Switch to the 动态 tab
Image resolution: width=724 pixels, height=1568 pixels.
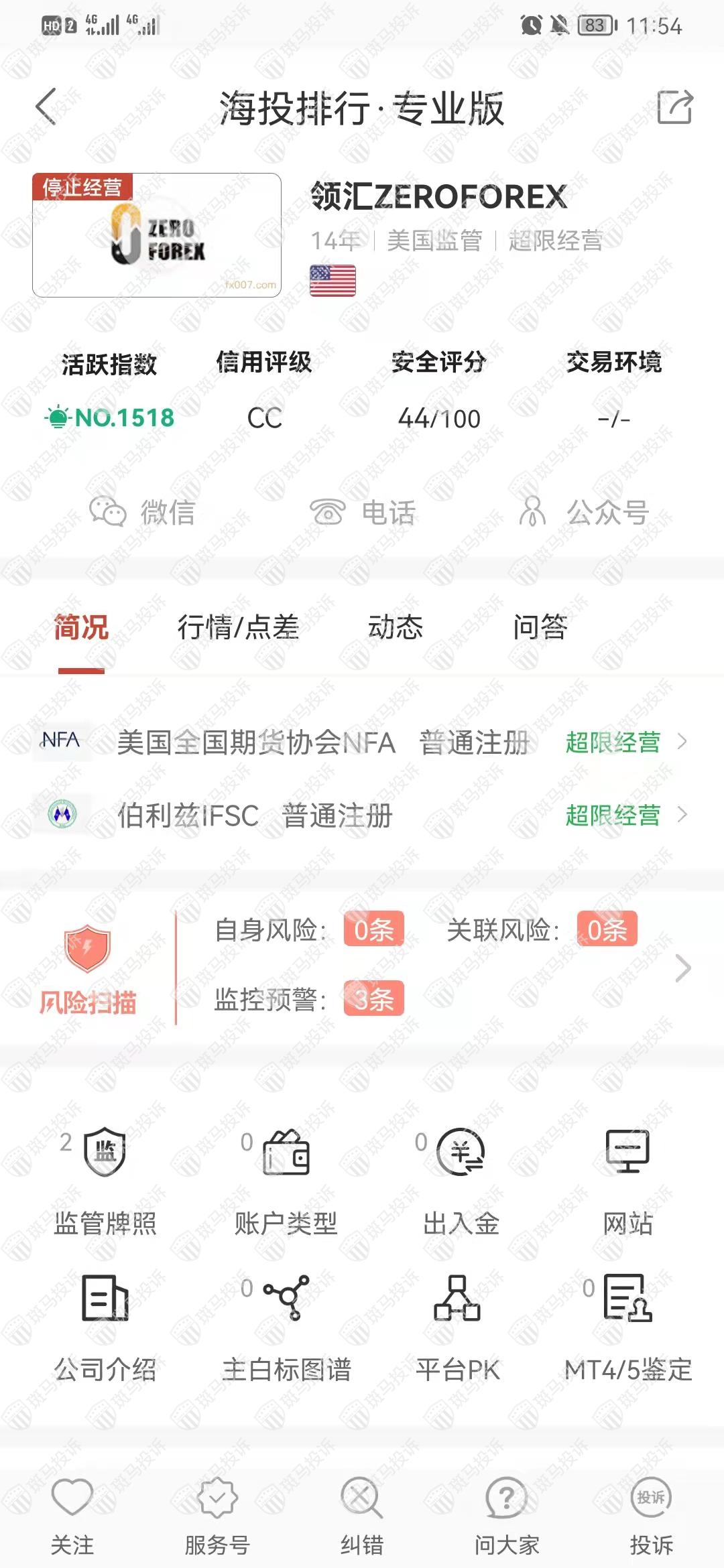click(396, 628)
